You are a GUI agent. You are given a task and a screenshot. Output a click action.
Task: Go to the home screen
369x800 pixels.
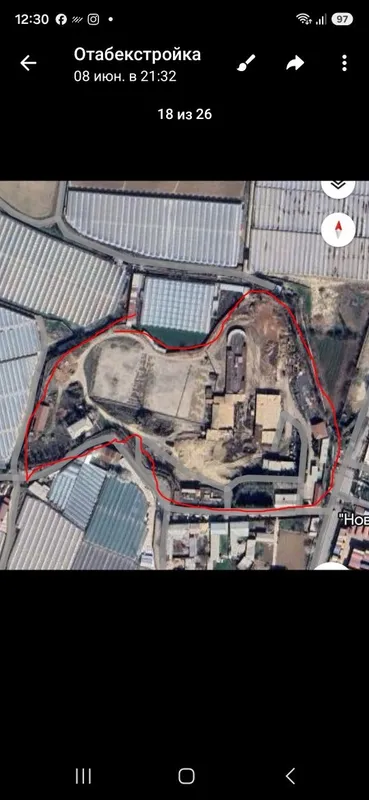tap(186, 776)
